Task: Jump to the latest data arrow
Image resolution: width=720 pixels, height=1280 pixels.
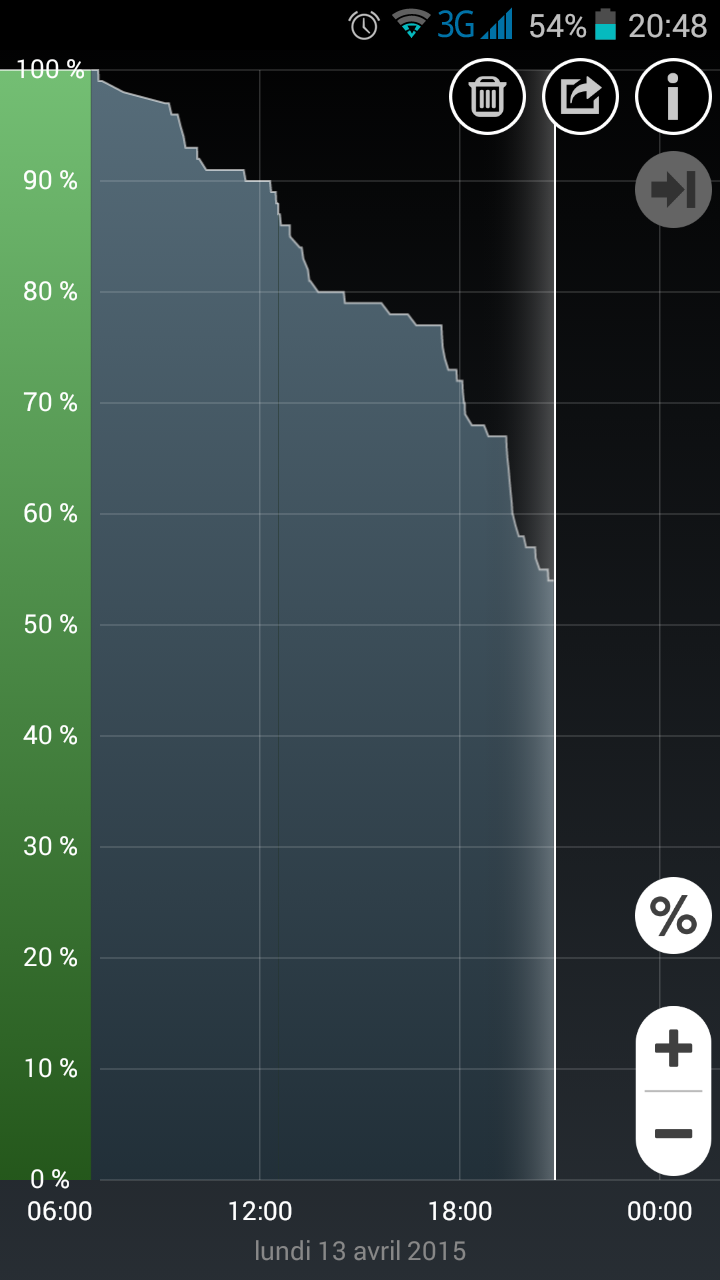Action: pos(673,189)
